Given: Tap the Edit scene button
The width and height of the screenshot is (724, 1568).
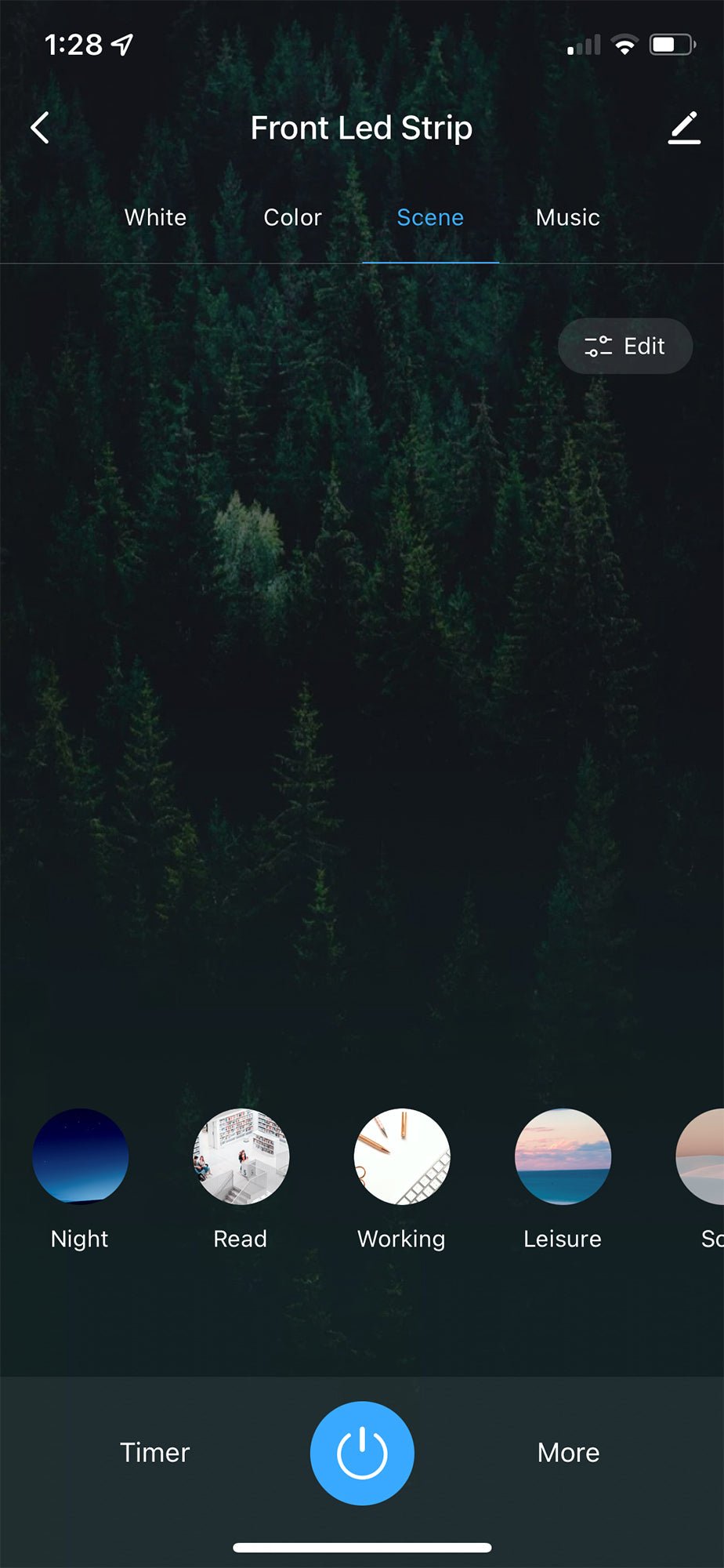Looking at the screenshot, I should point(624,346).
